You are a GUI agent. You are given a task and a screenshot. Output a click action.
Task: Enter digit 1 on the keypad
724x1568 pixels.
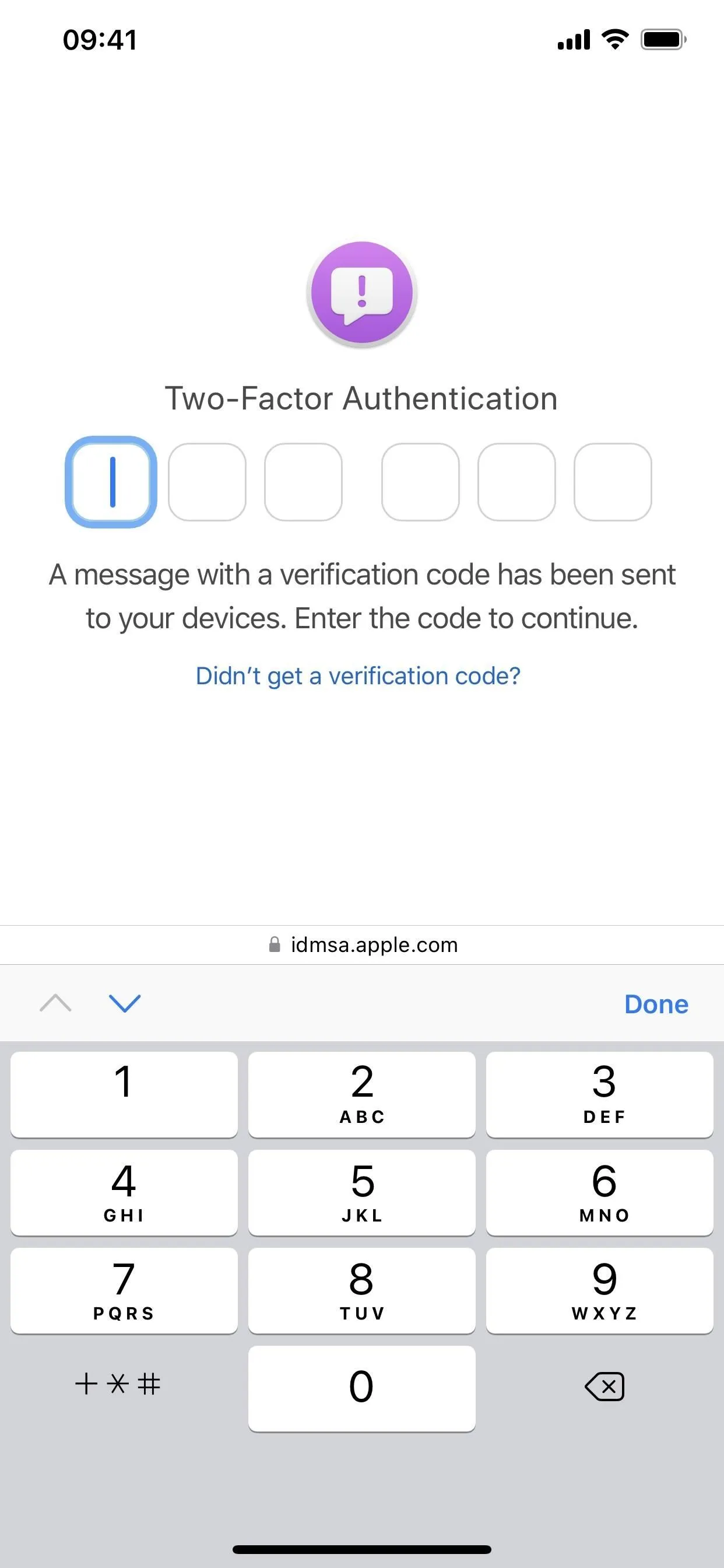(124, 1094)
